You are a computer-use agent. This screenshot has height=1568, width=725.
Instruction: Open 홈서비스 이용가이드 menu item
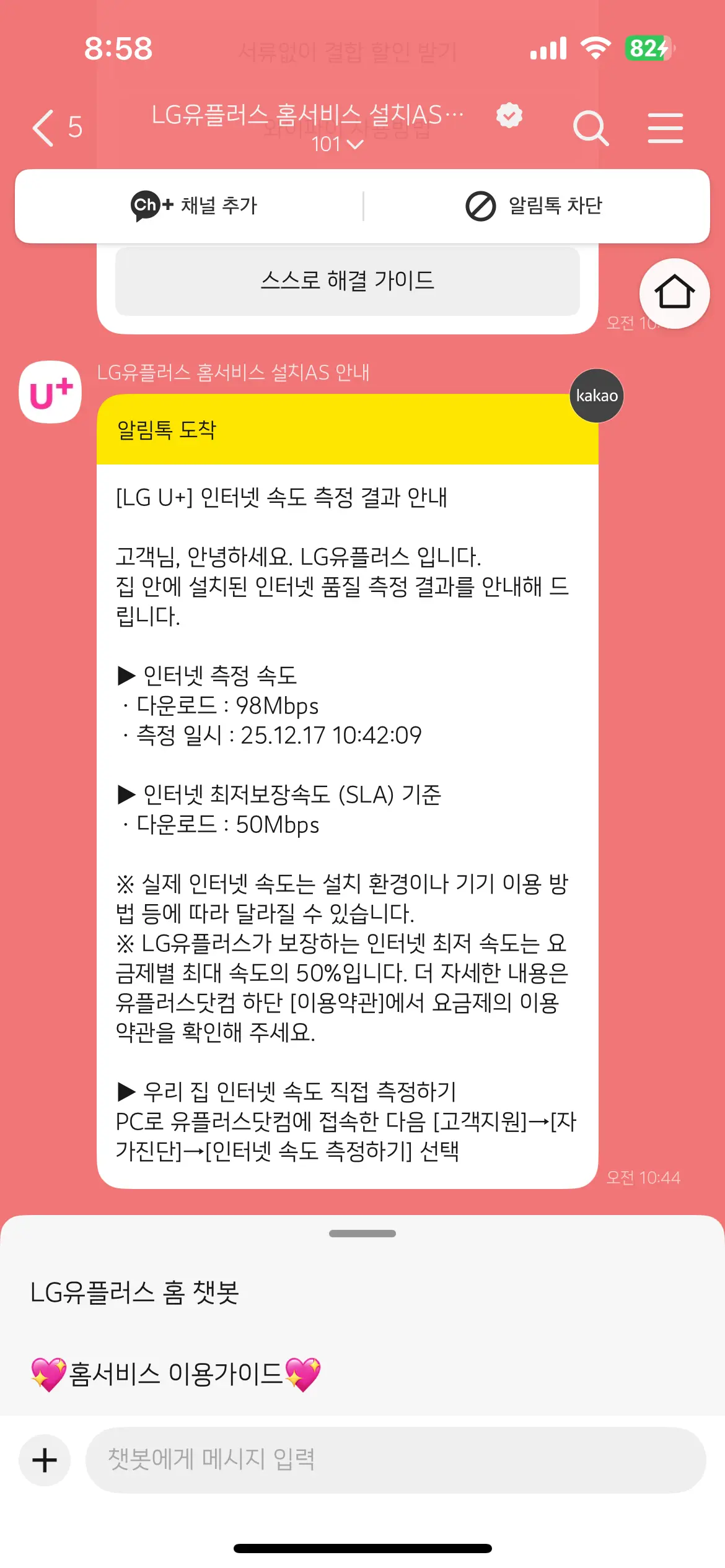pos(176,1374)
